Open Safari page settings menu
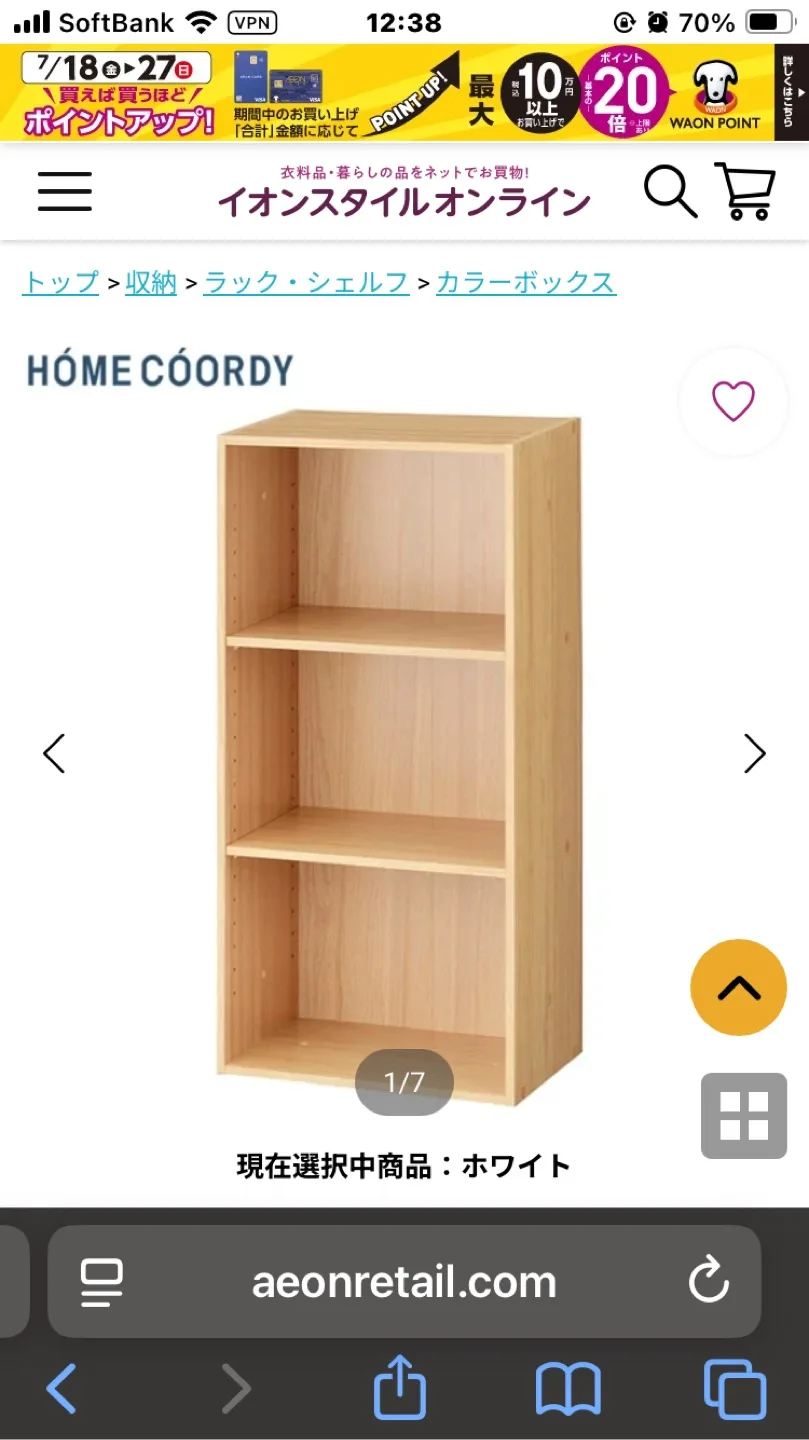The image size is (809, 1440). 102,1282
